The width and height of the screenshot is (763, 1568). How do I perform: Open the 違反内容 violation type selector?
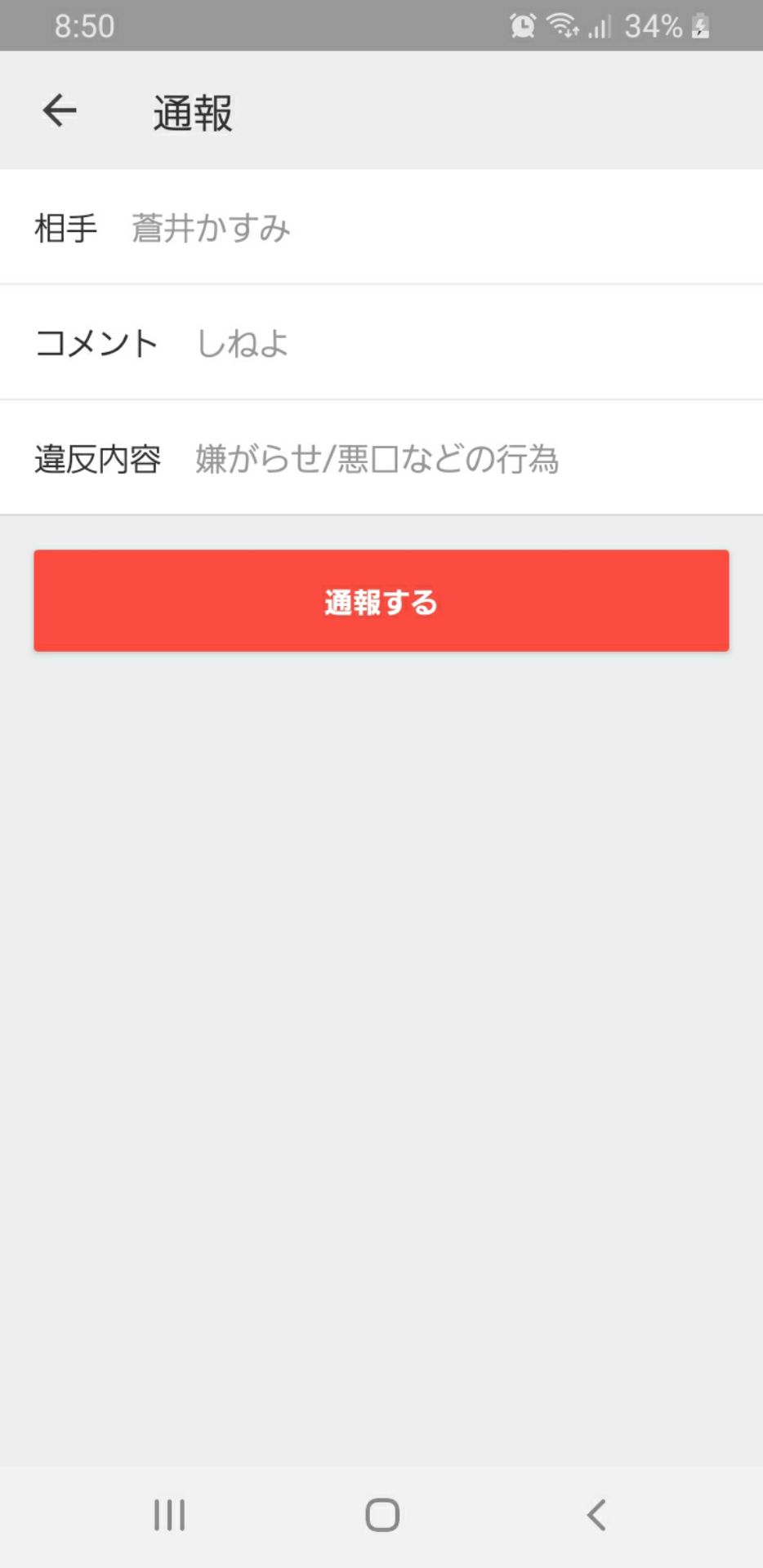tap(381, 457)
